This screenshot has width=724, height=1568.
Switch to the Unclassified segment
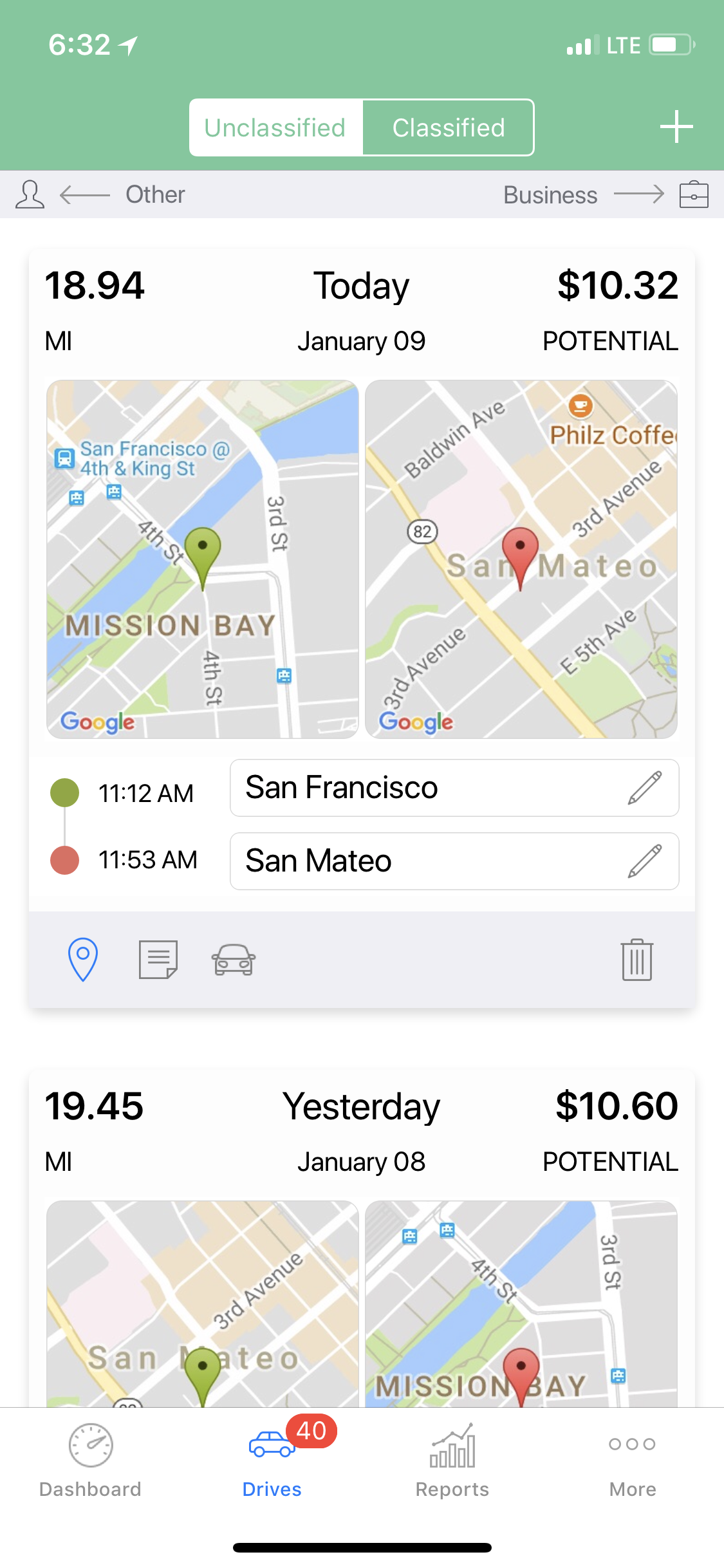(275, 127)
